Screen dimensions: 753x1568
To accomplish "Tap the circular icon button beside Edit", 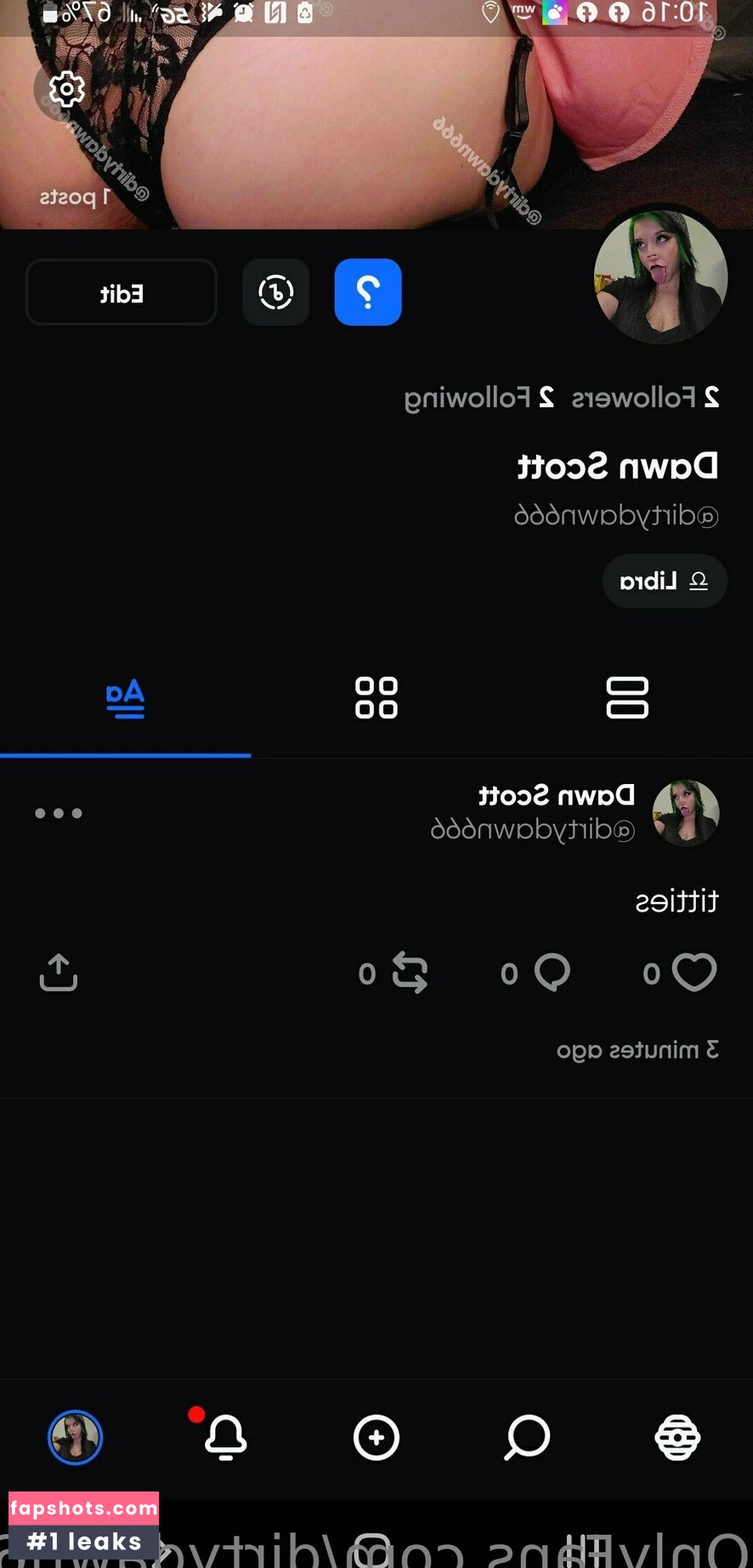I will (275, 293).
